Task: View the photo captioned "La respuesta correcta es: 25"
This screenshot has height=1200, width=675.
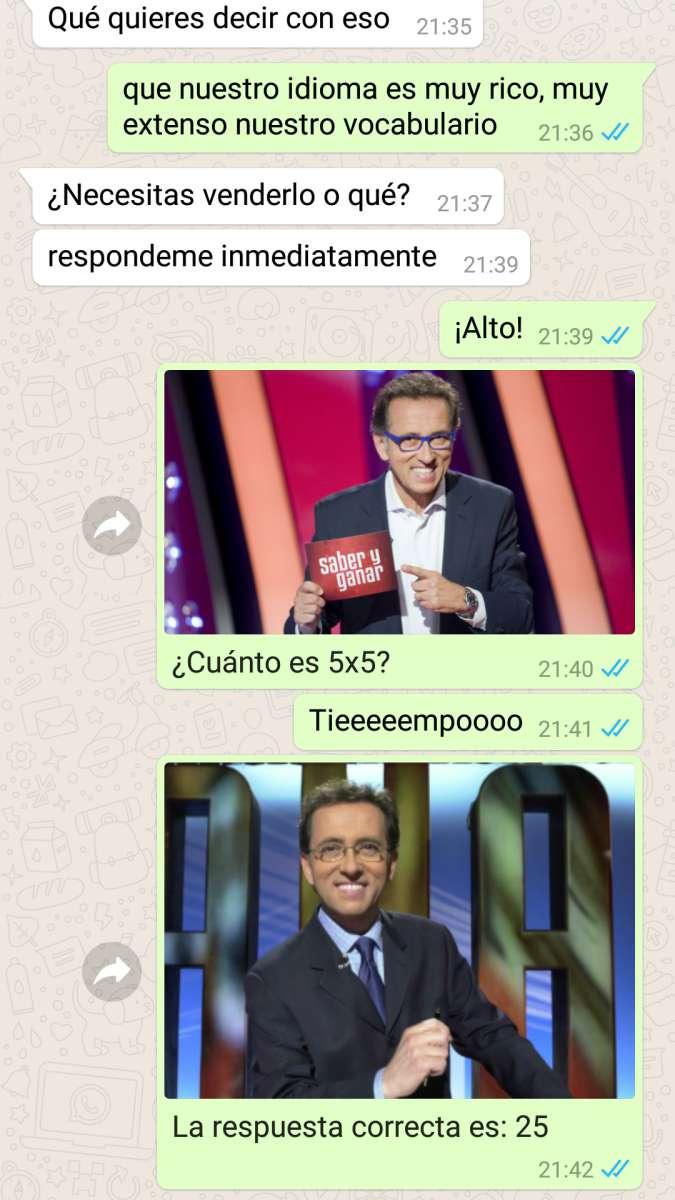Action: coord(399,930)
